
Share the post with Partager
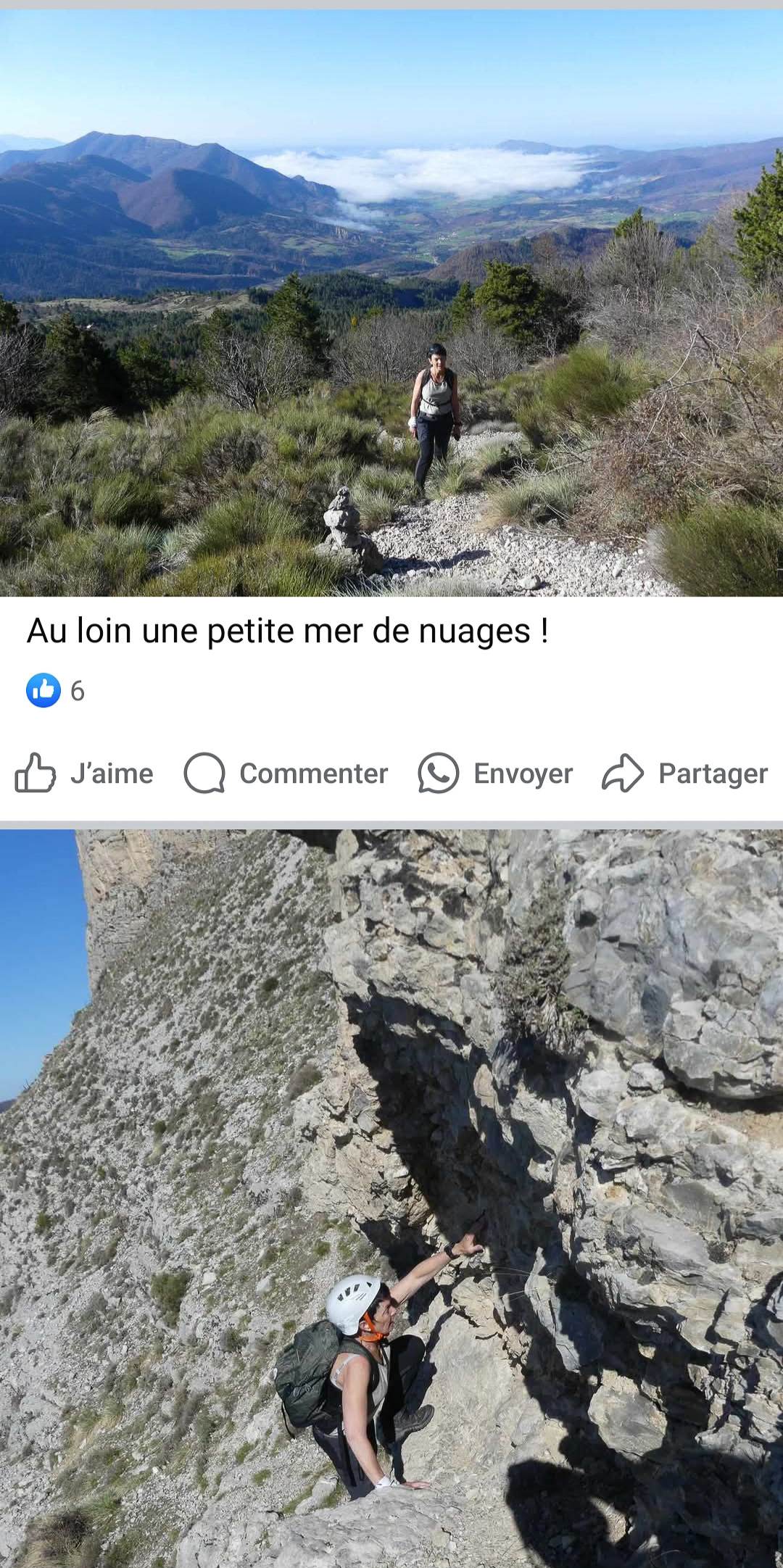(x=684, y=773)
